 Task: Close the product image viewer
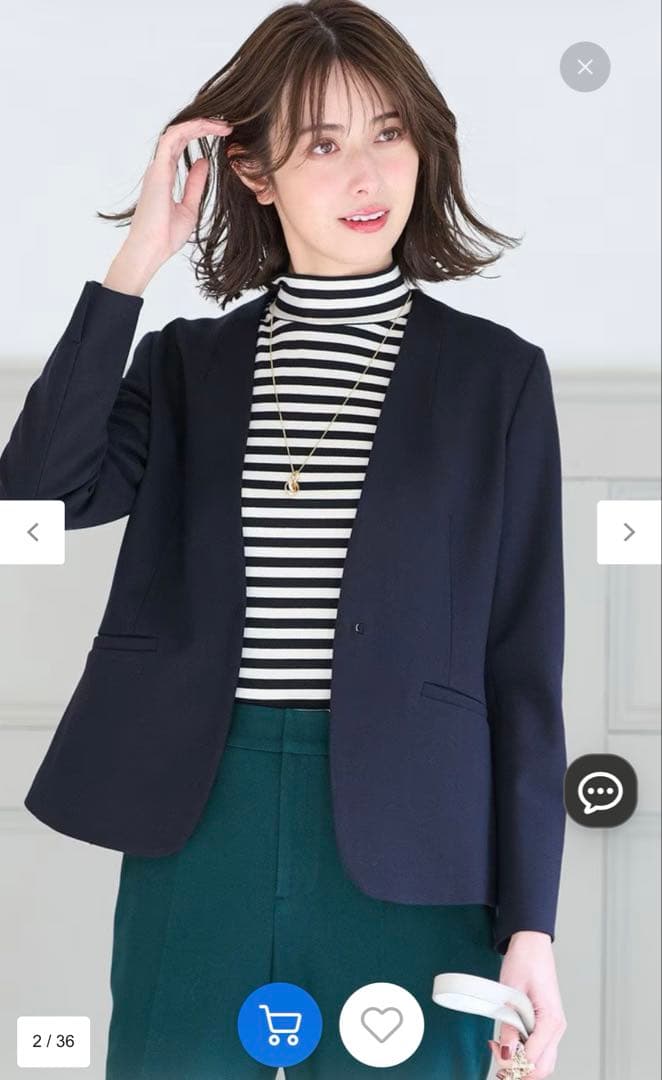(x=585, y=67)
